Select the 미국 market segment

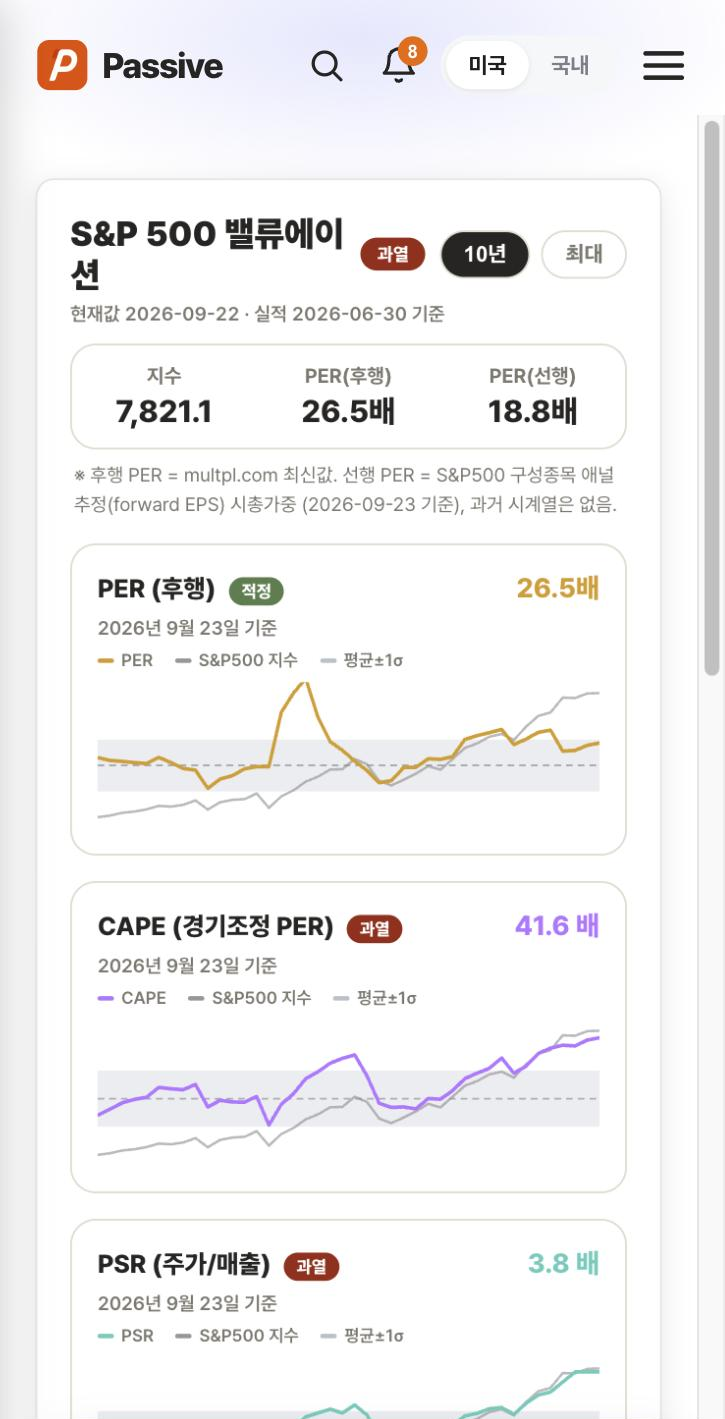[487, 66]
